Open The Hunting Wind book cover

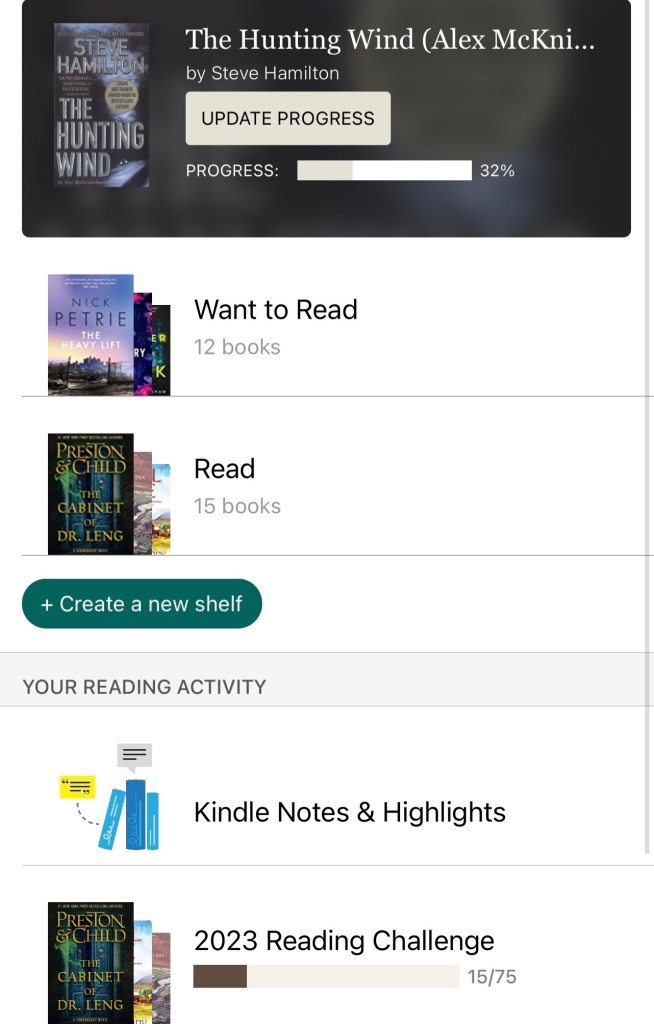pyautogui.click(x=101, y=105)
